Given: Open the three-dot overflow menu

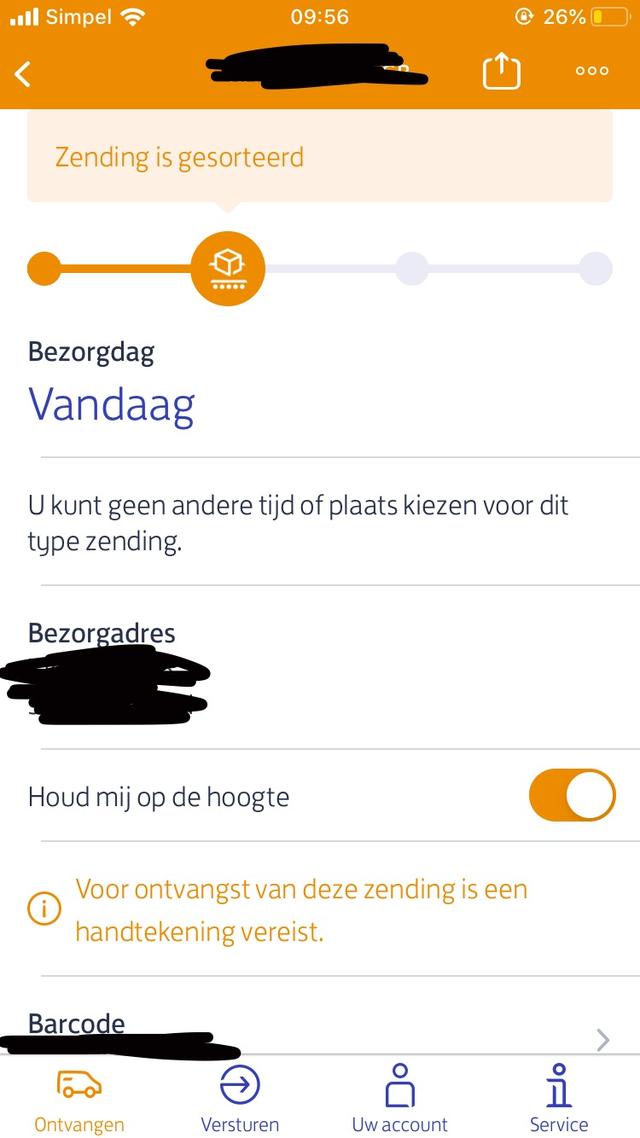Looking at the screenshot, I should point(592,71).
